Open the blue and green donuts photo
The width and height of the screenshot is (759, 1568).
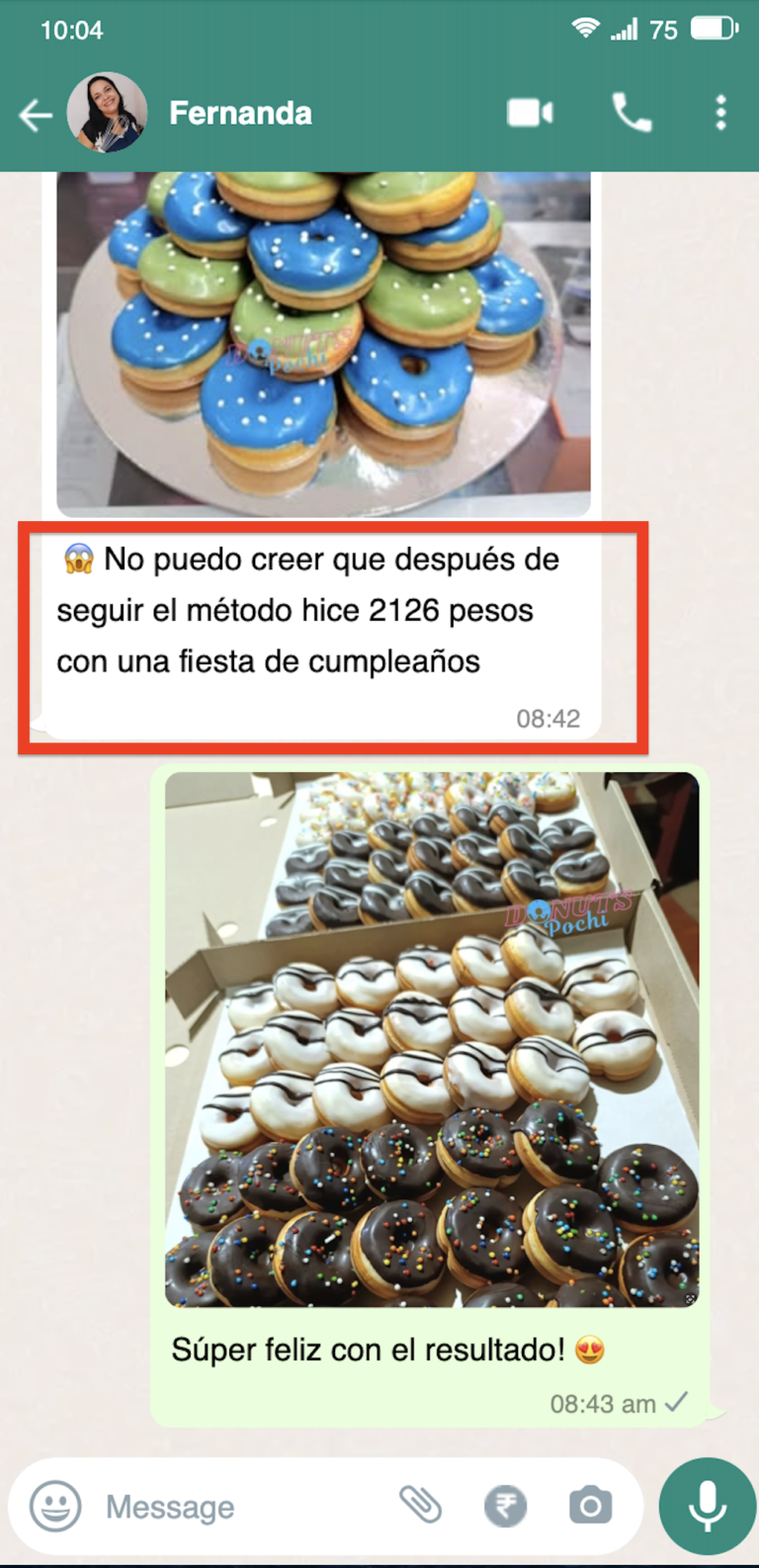click(323, 341)
